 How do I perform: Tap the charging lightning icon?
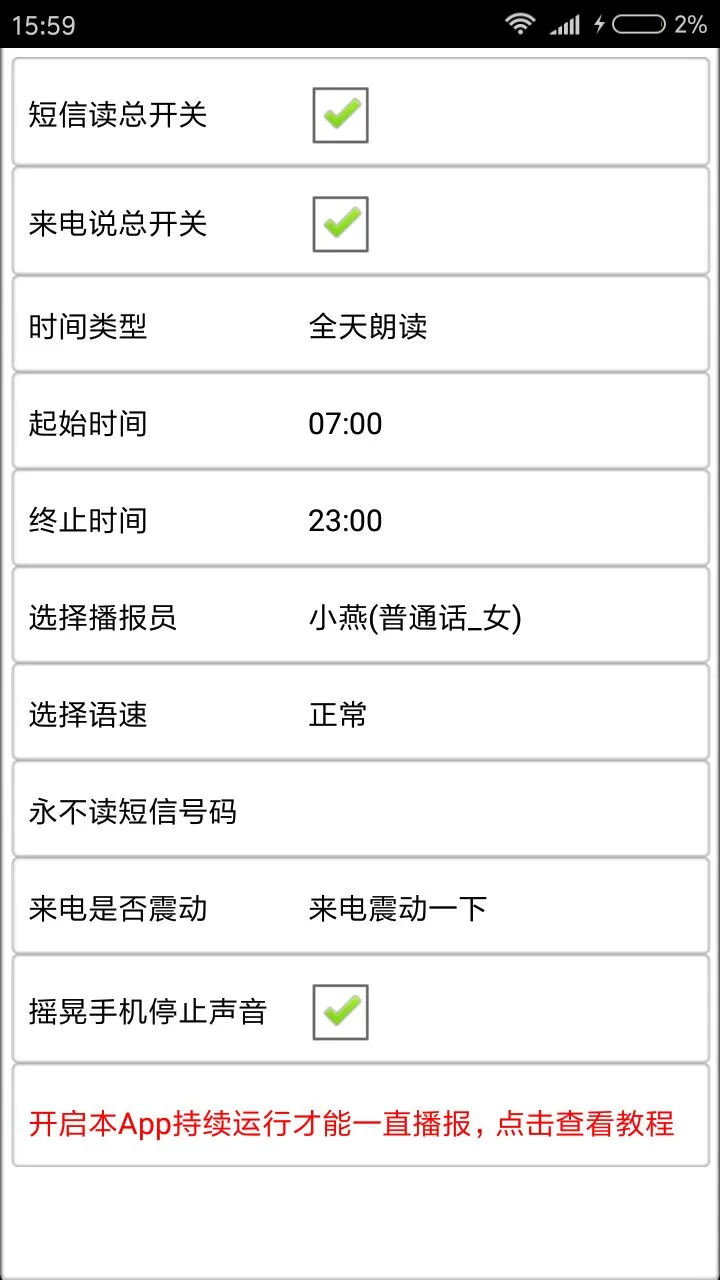click(x=600, y=23)
